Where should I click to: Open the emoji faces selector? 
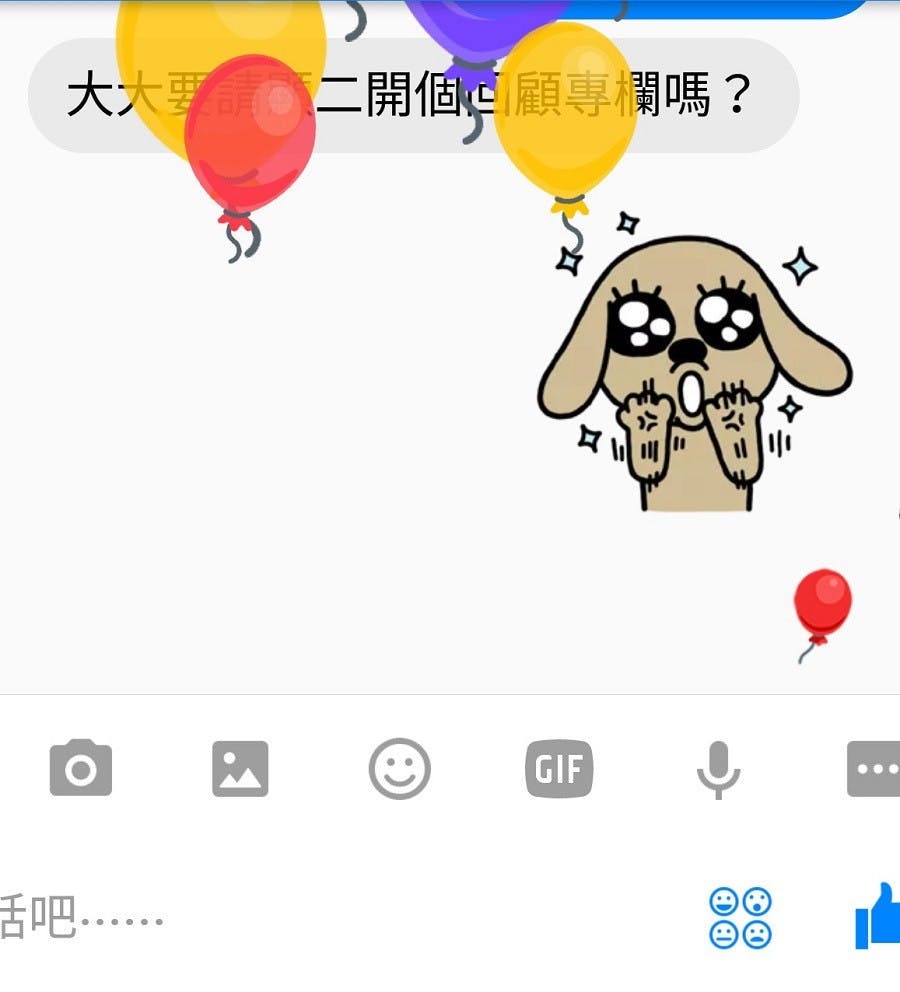[740, 917]
